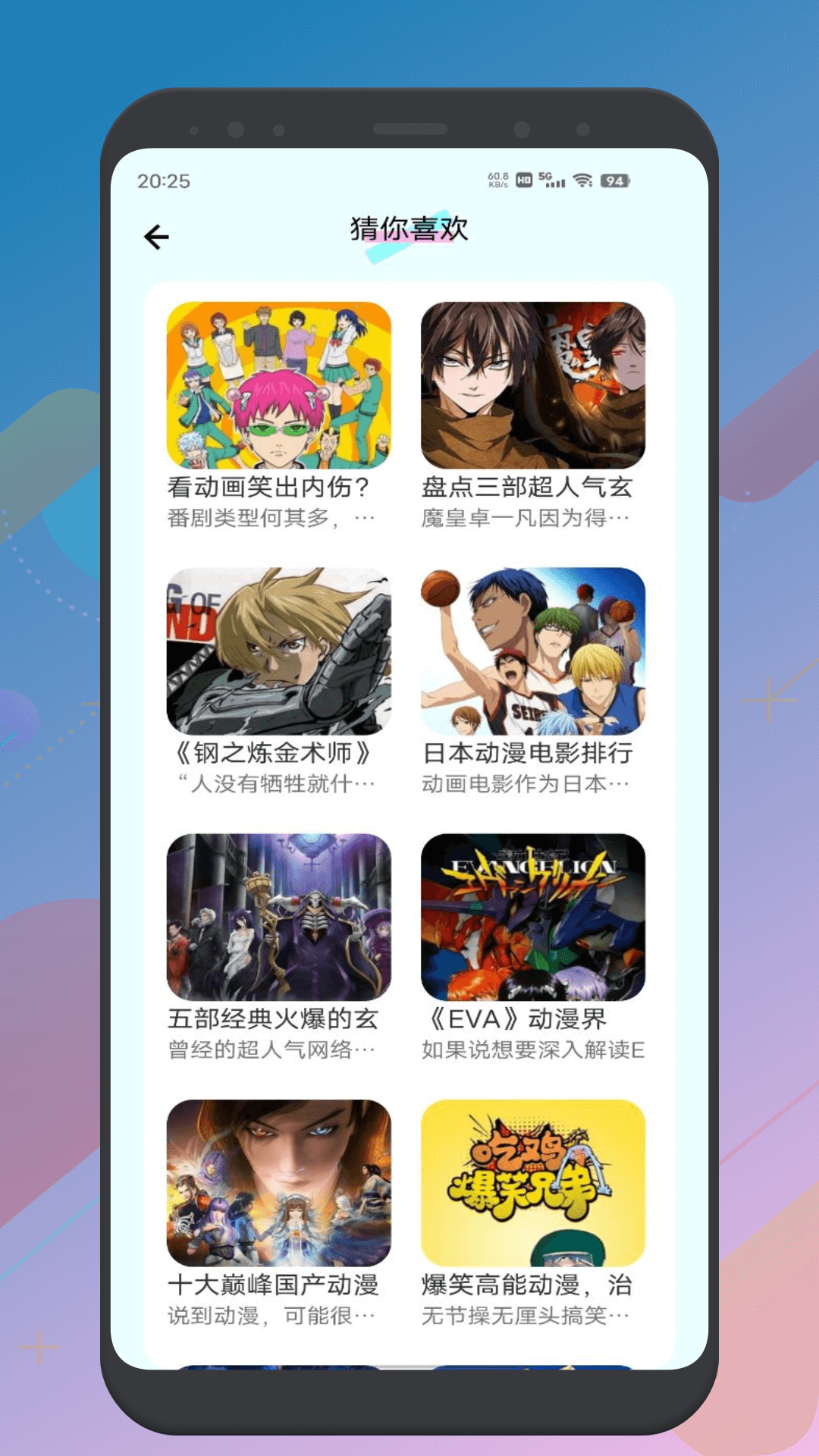Open 日本动漫电影排行 card
819x1456 pixels.
[x=533, y=682]
